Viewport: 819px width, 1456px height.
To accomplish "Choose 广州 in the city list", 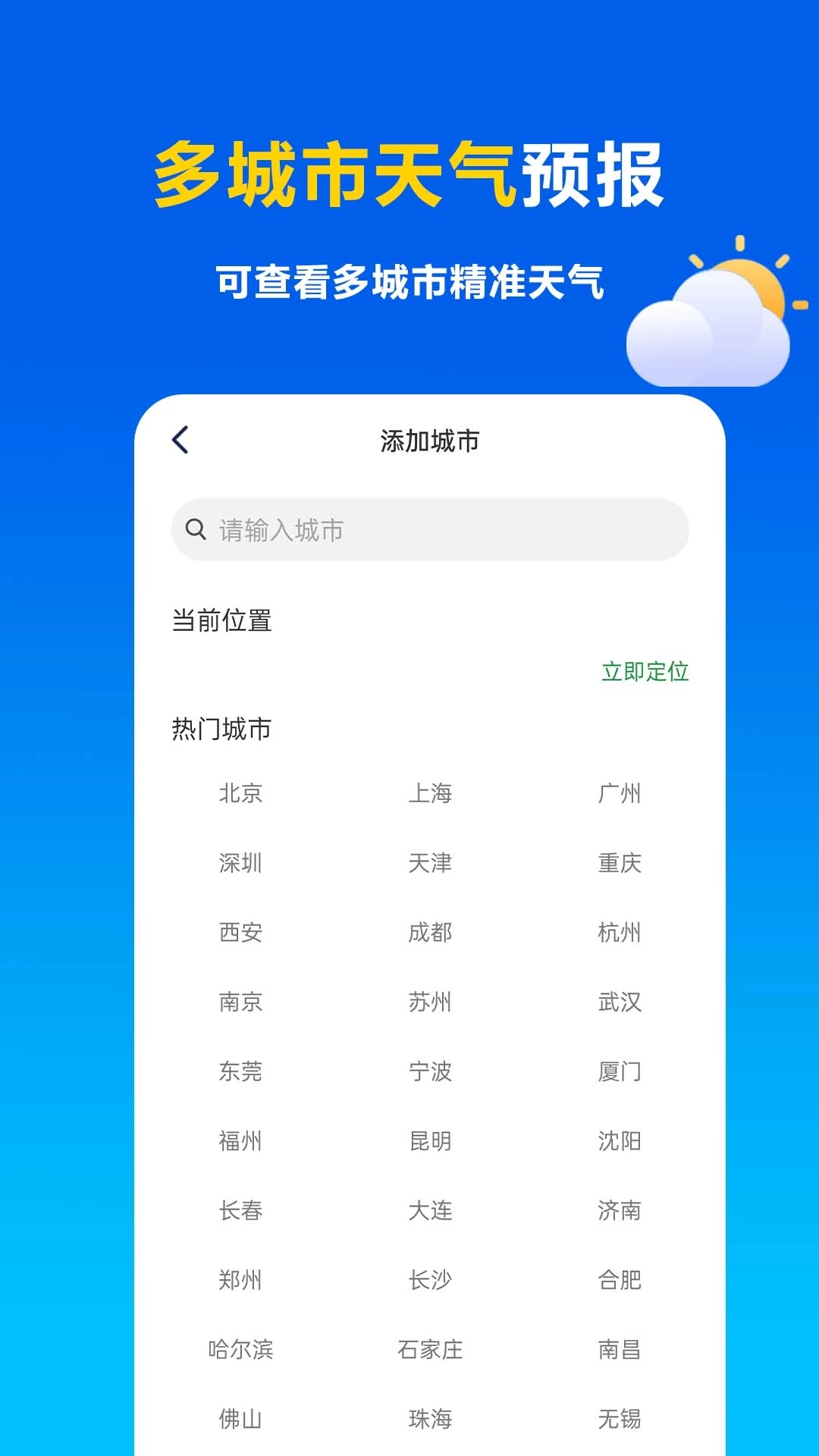I will coord(620,795).
